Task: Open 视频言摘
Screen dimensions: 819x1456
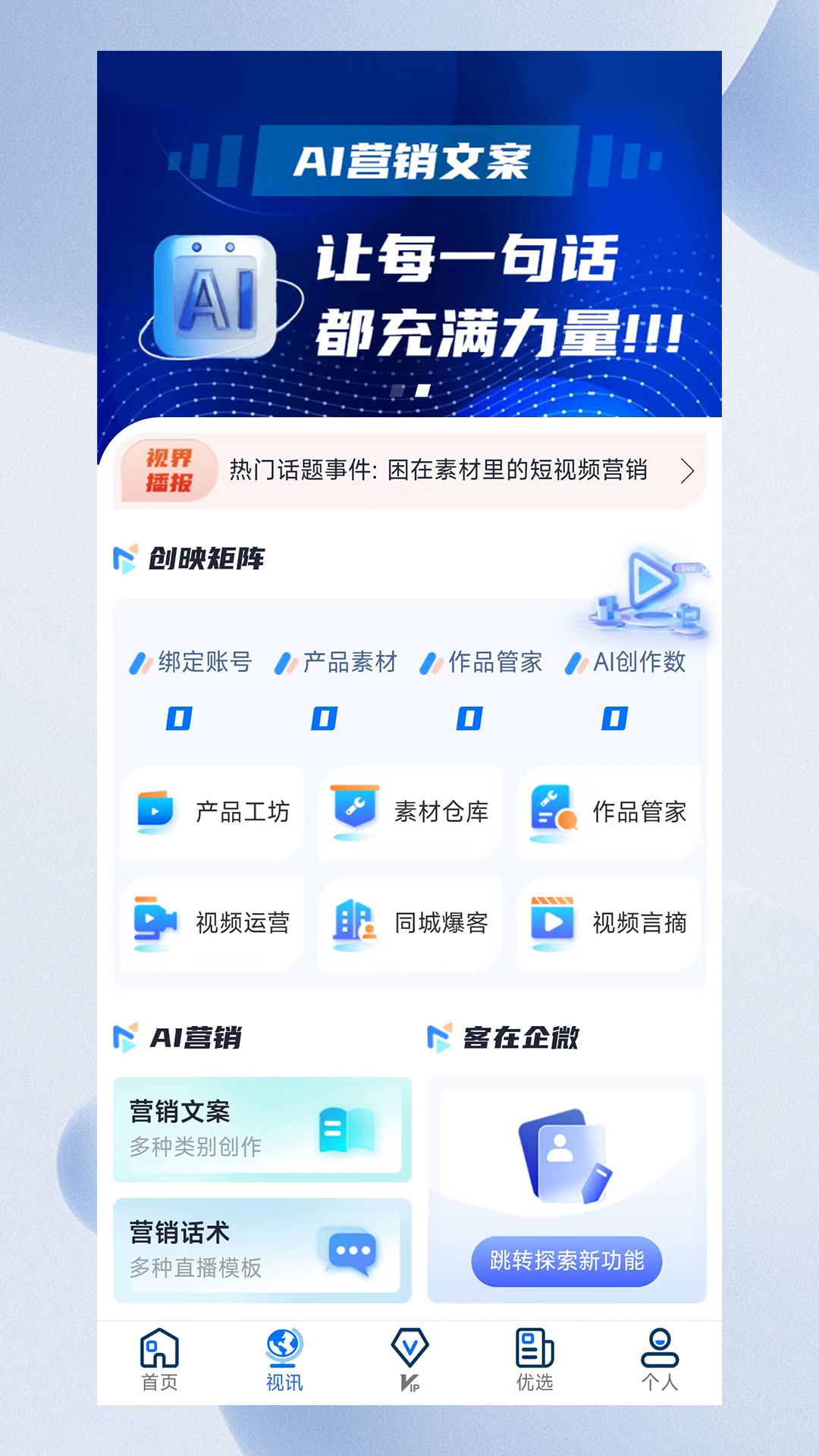Action: click(608, 923)
